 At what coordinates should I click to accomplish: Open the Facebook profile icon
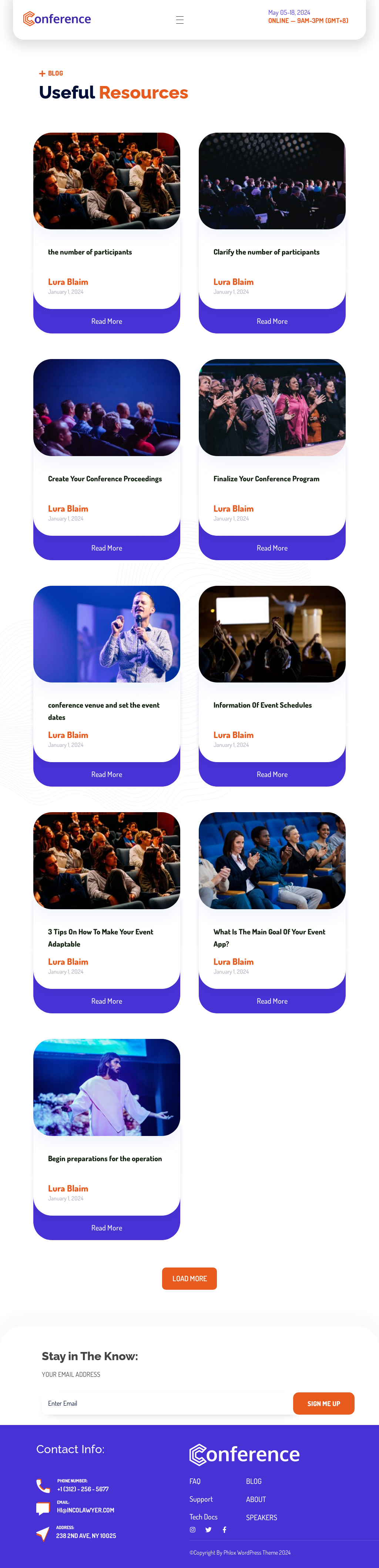click(225, 1529)
